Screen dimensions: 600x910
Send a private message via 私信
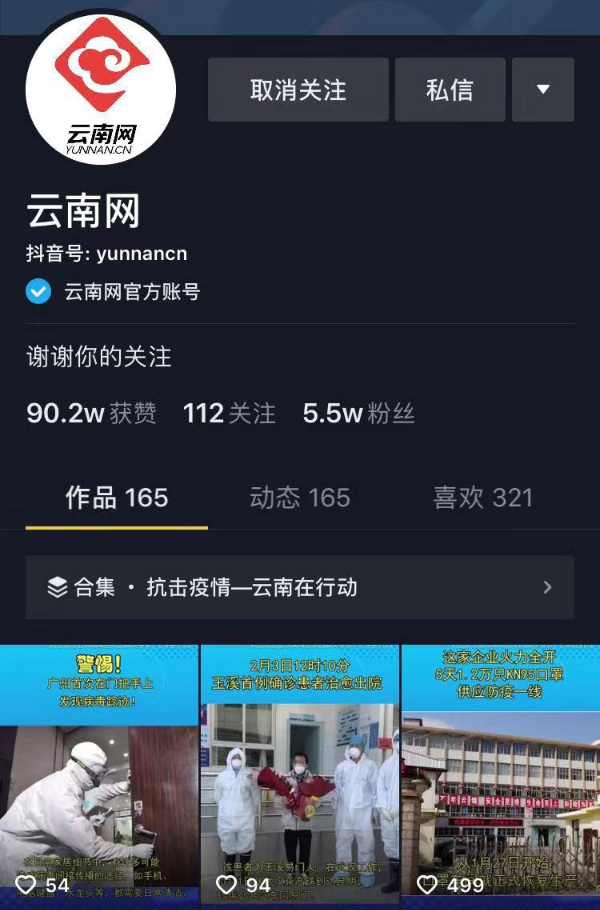tap(449, 90)
